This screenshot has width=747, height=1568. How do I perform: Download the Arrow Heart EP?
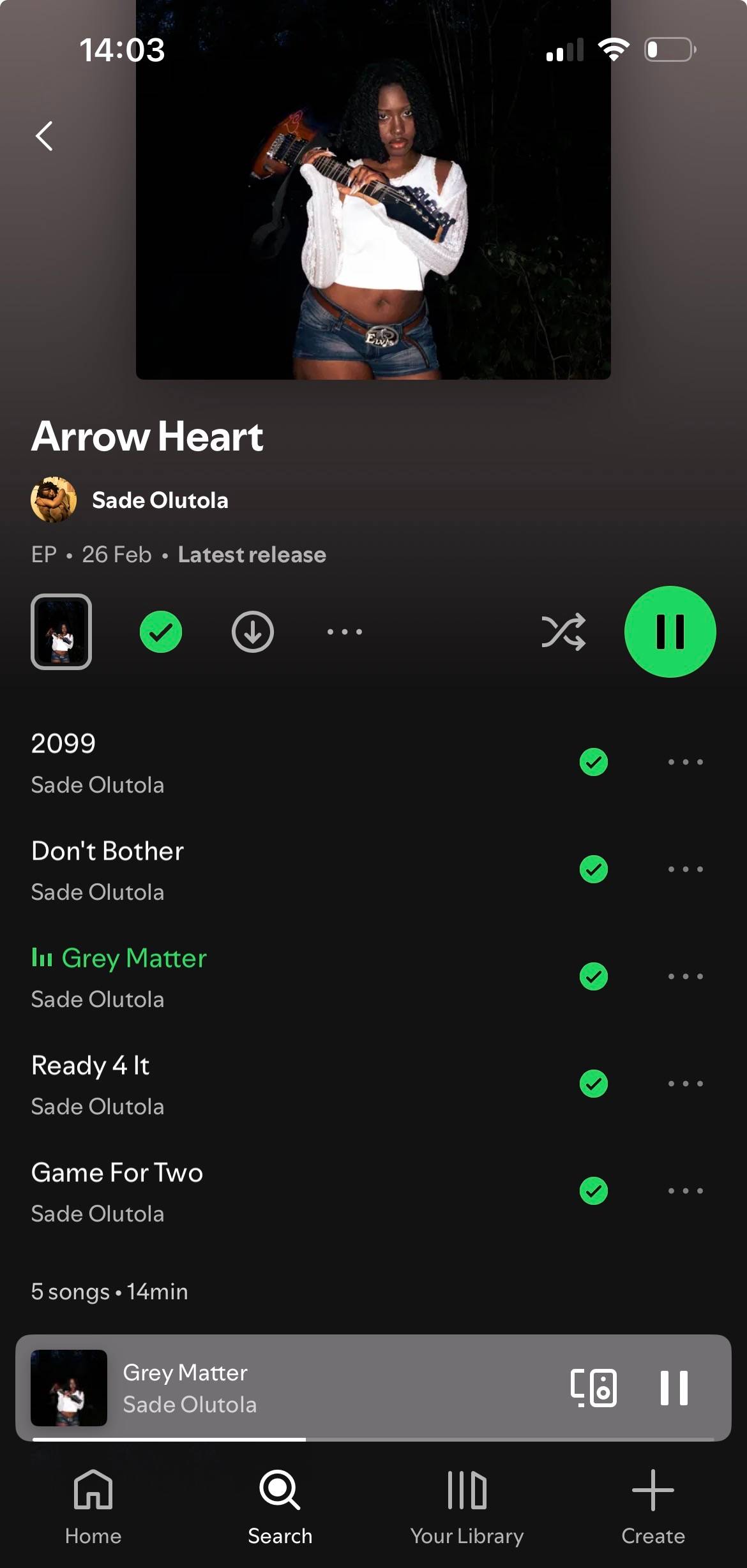[253, 632]
